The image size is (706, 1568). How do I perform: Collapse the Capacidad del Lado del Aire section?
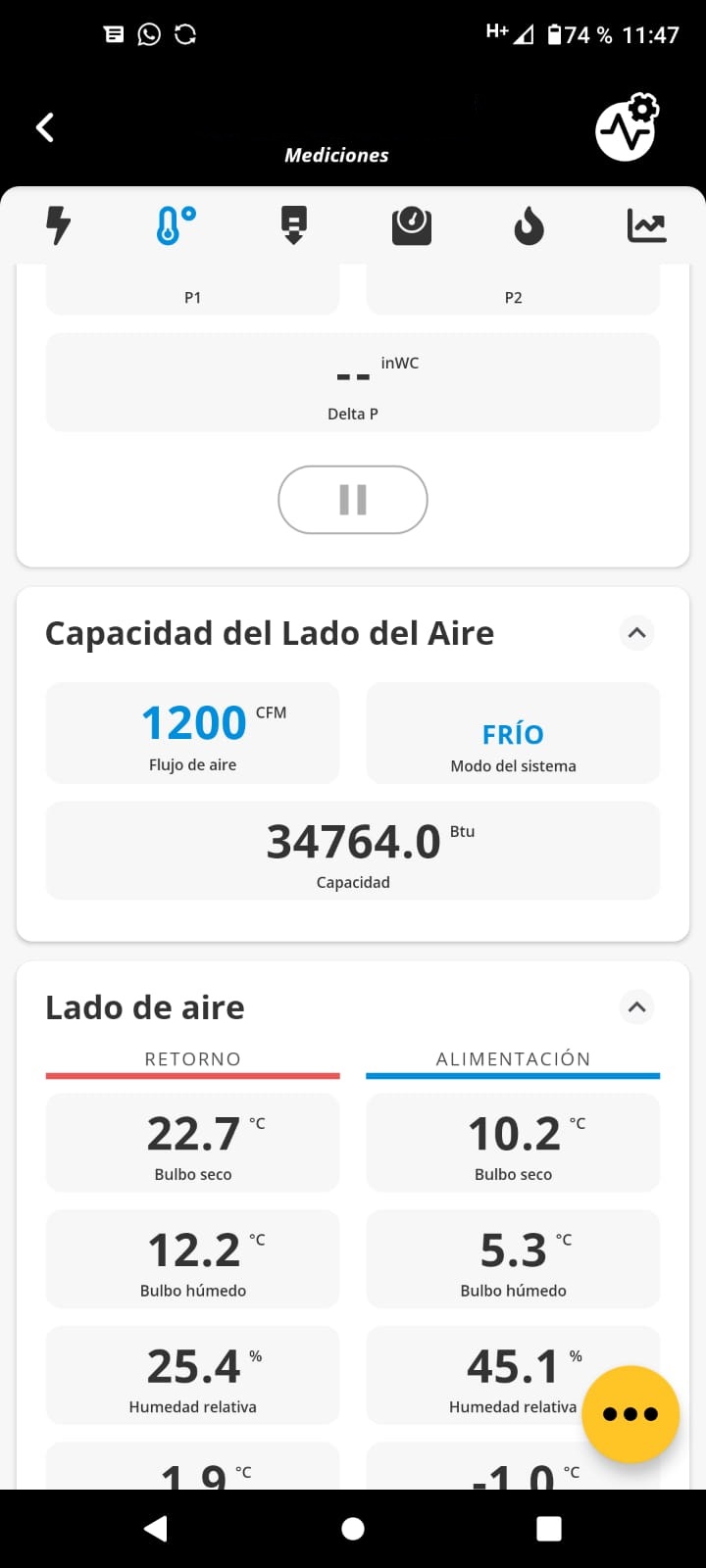point(636,633)
